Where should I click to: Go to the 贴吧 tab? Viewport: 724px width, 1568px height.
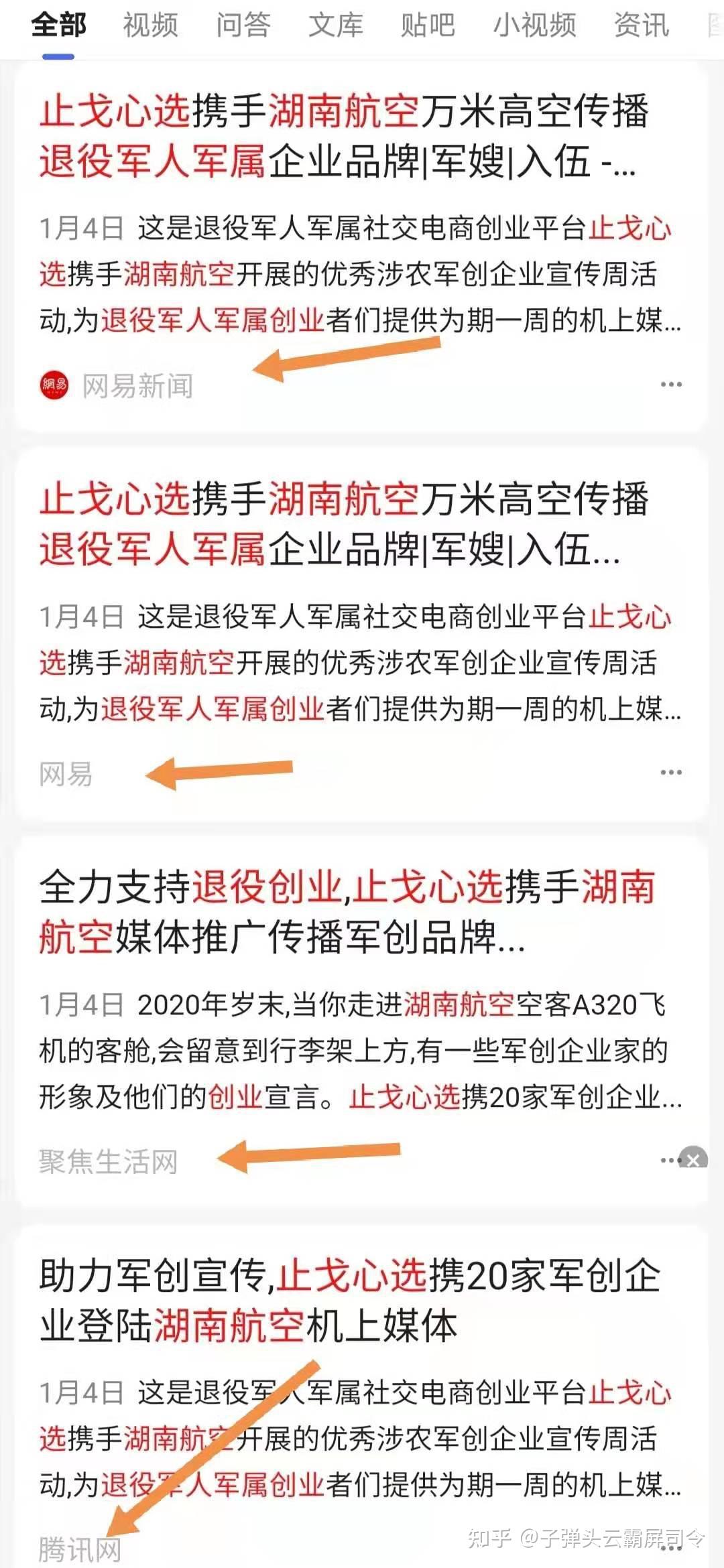[428, 25]
